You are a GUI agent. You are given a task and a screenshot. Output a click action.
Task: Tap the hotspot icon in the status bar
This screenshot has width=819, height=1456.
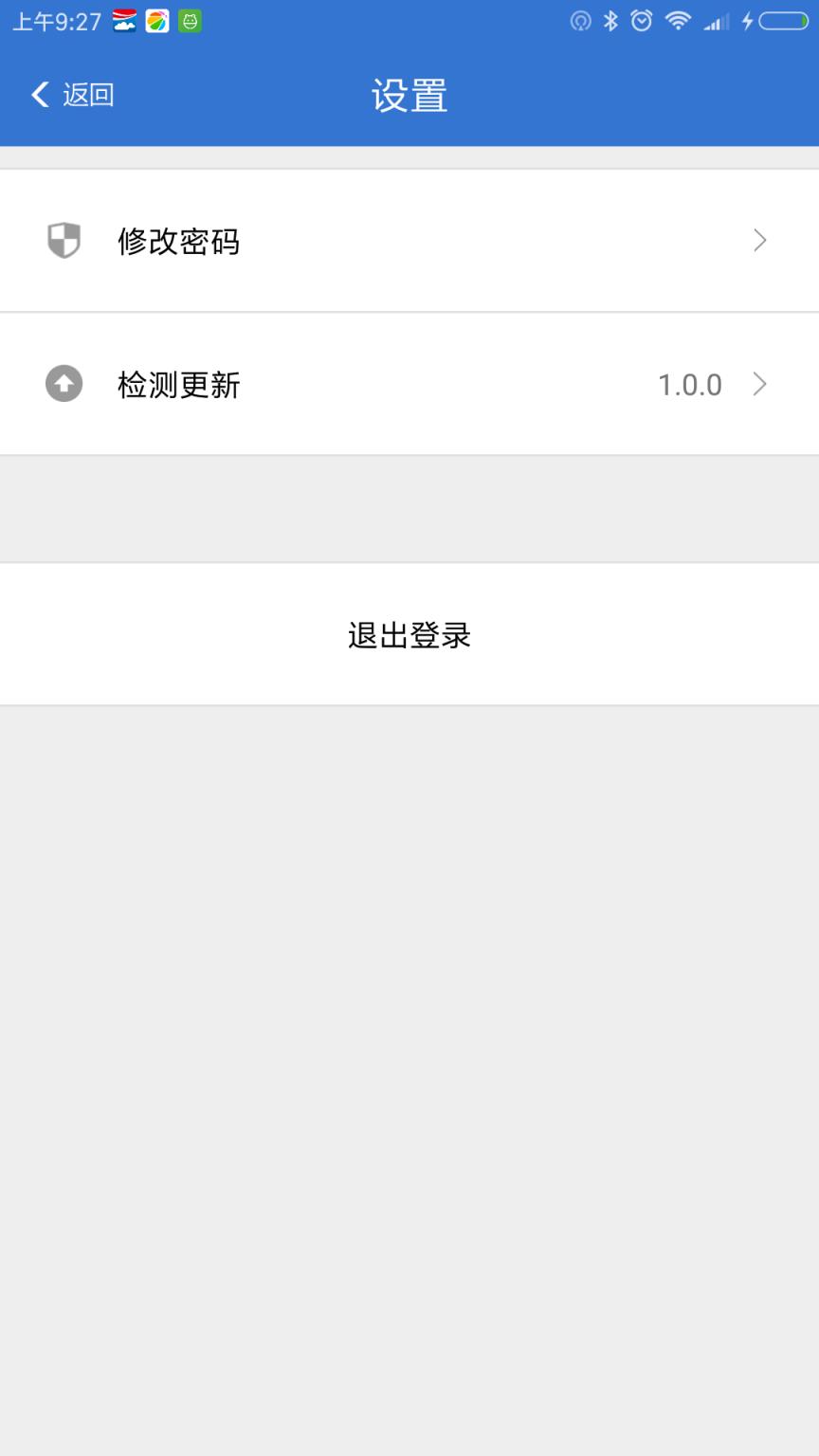579,20
